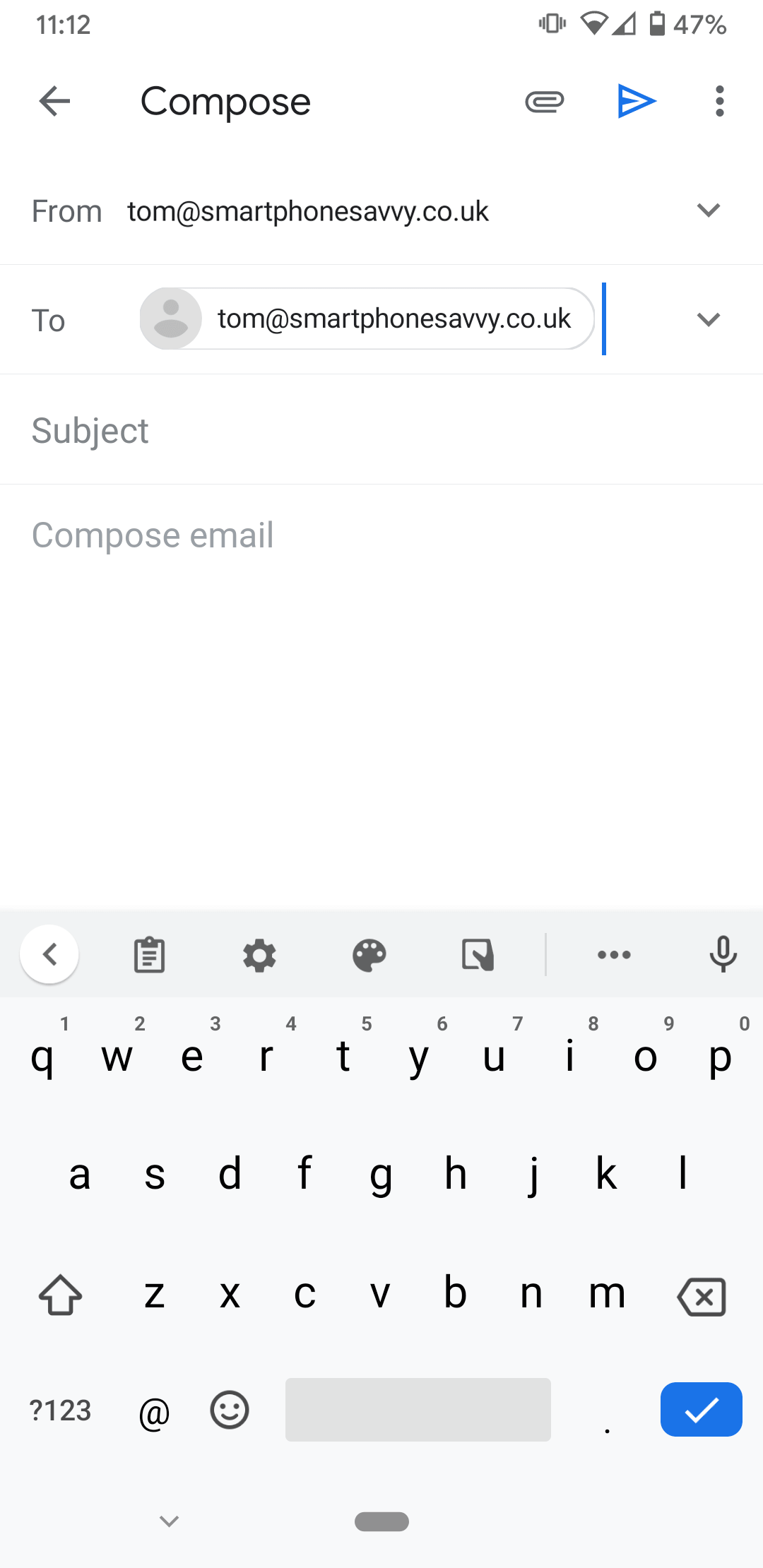
Task: Open more keyboard options (three dots)
Action: tap(614, 955)
